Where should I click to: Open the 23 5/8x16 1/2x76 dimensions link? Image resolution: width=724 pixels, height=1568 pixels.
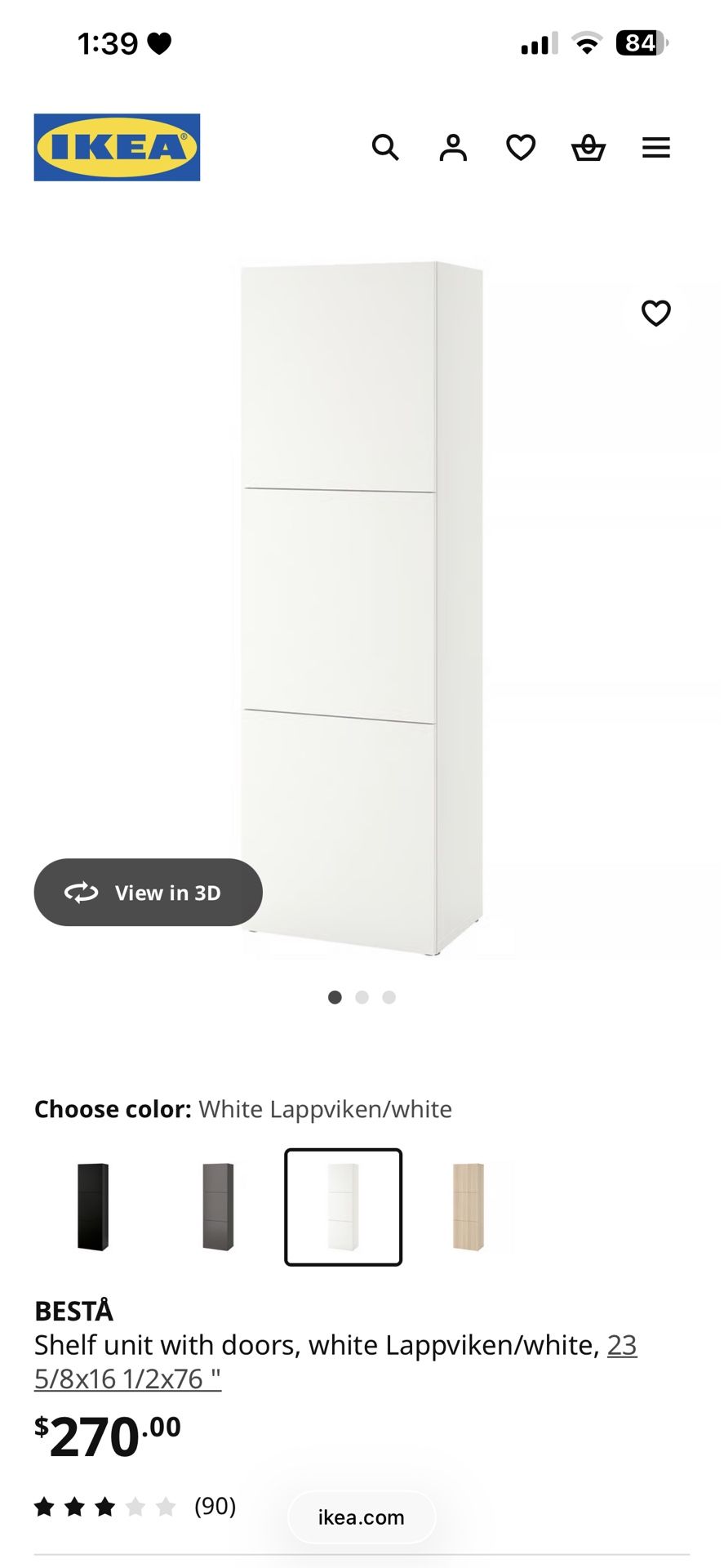coord(127,1379)
